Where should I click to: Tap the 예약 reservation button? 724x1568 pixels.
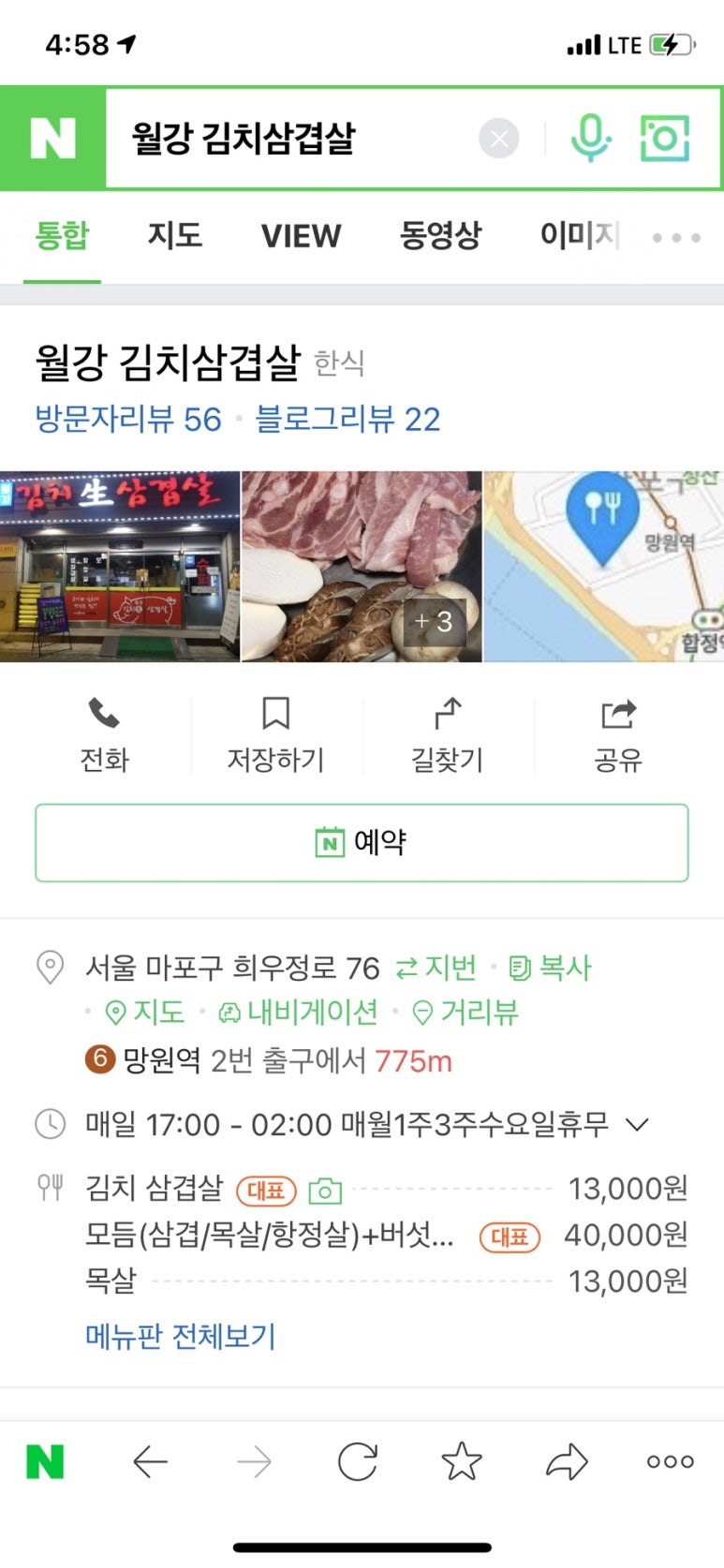(x=362, y=842)
